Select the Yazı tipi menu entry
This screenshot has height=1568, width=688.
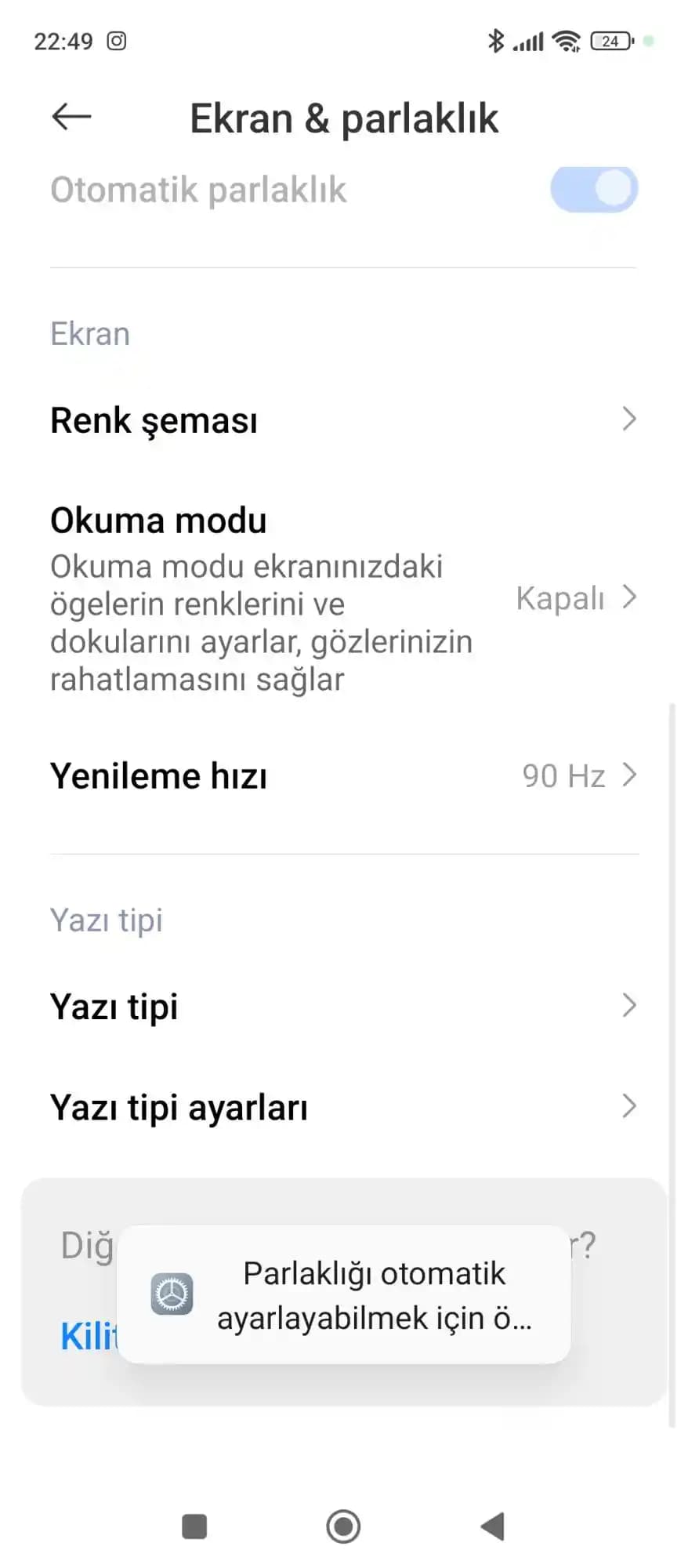click(x=342, y=1006)
